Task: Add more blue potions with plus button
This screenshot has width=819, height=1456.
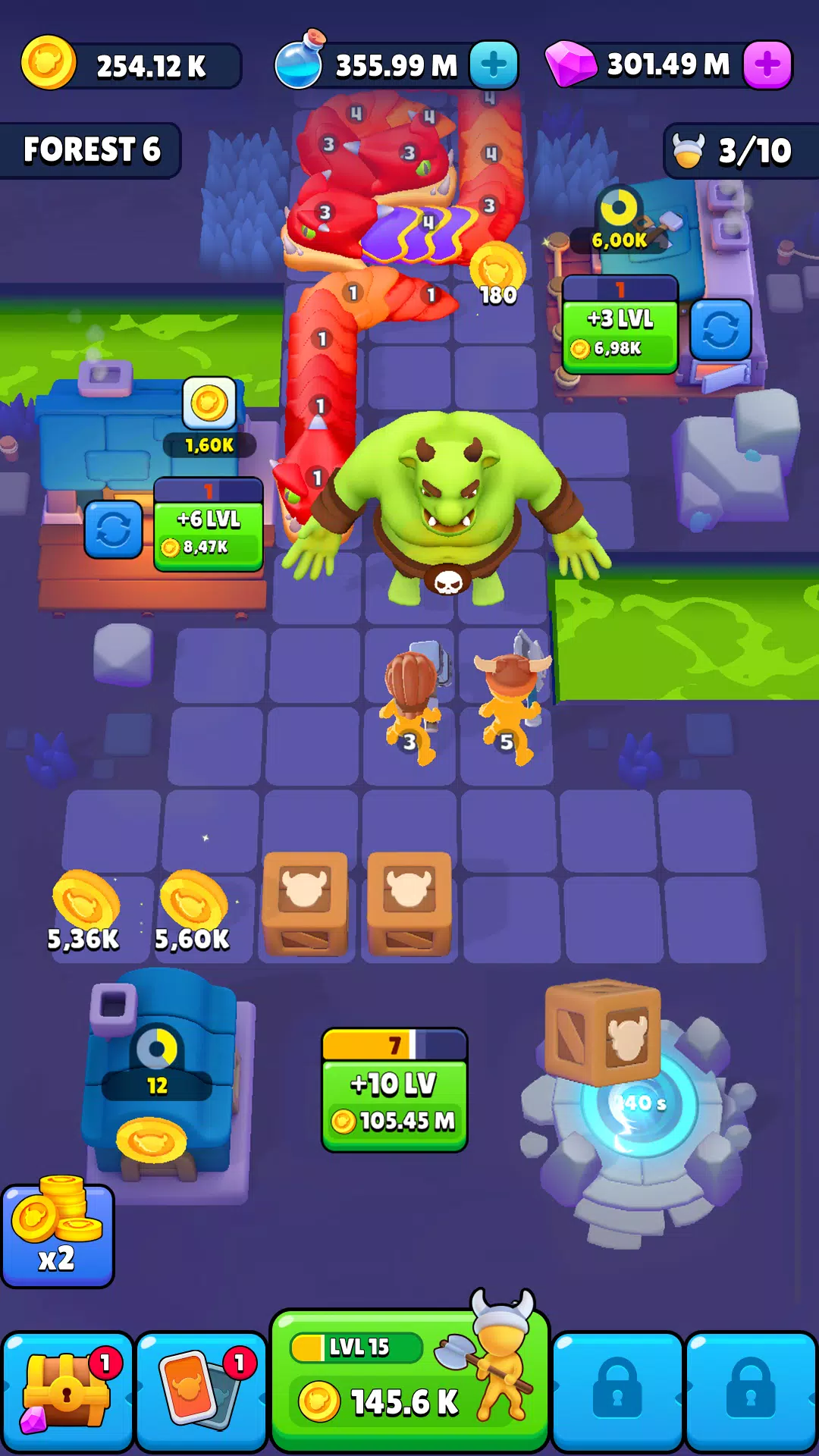Action: [494, 65]
